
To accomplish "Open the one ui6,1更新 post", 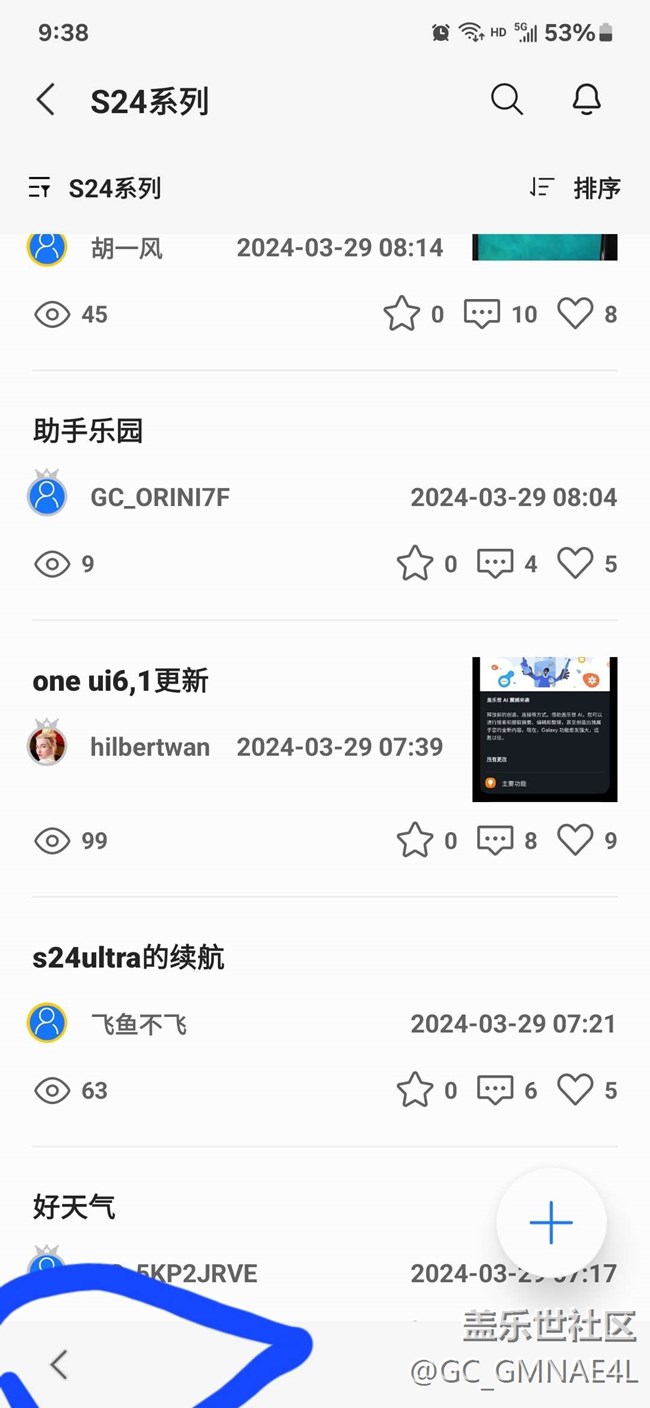I will (121, 681).
